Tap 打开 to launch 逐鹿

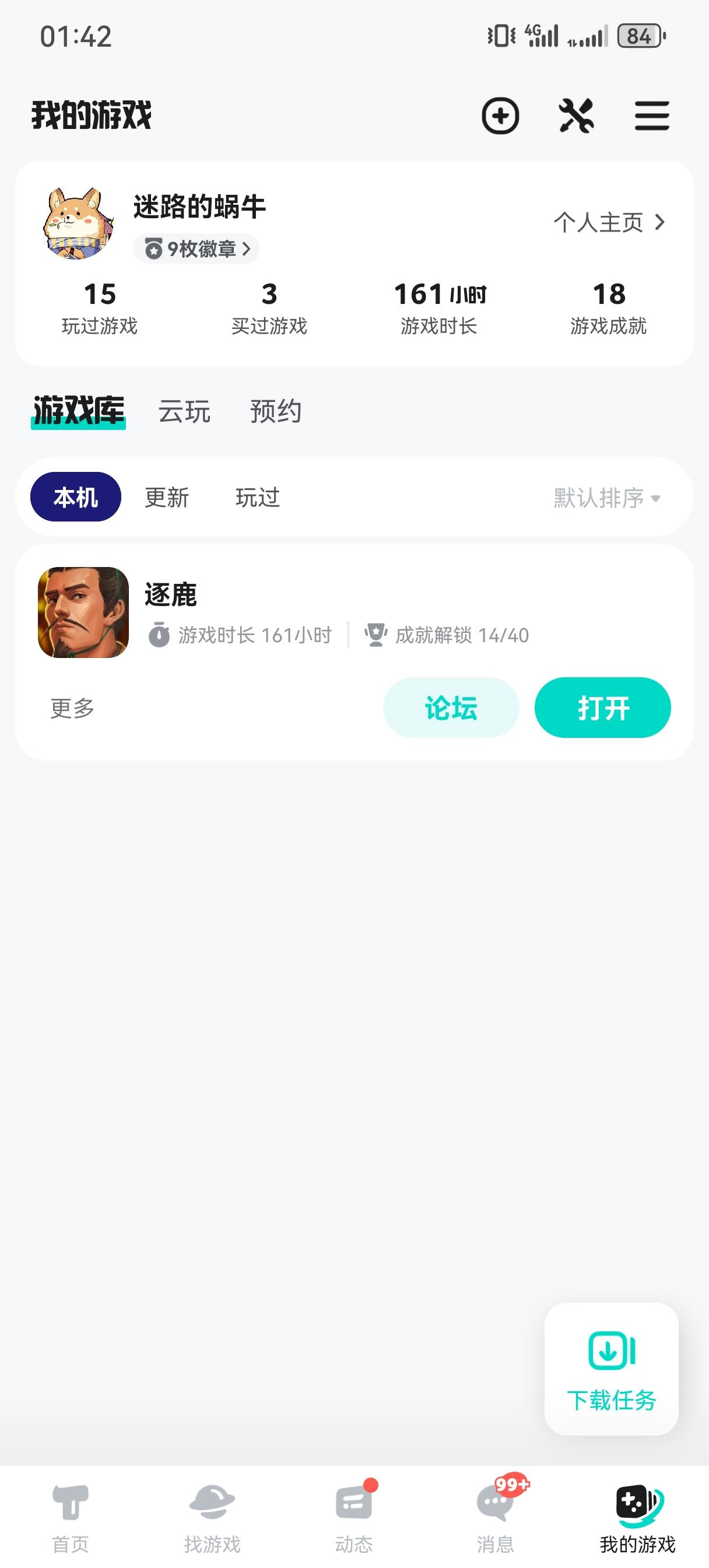[x=602, y=706]
